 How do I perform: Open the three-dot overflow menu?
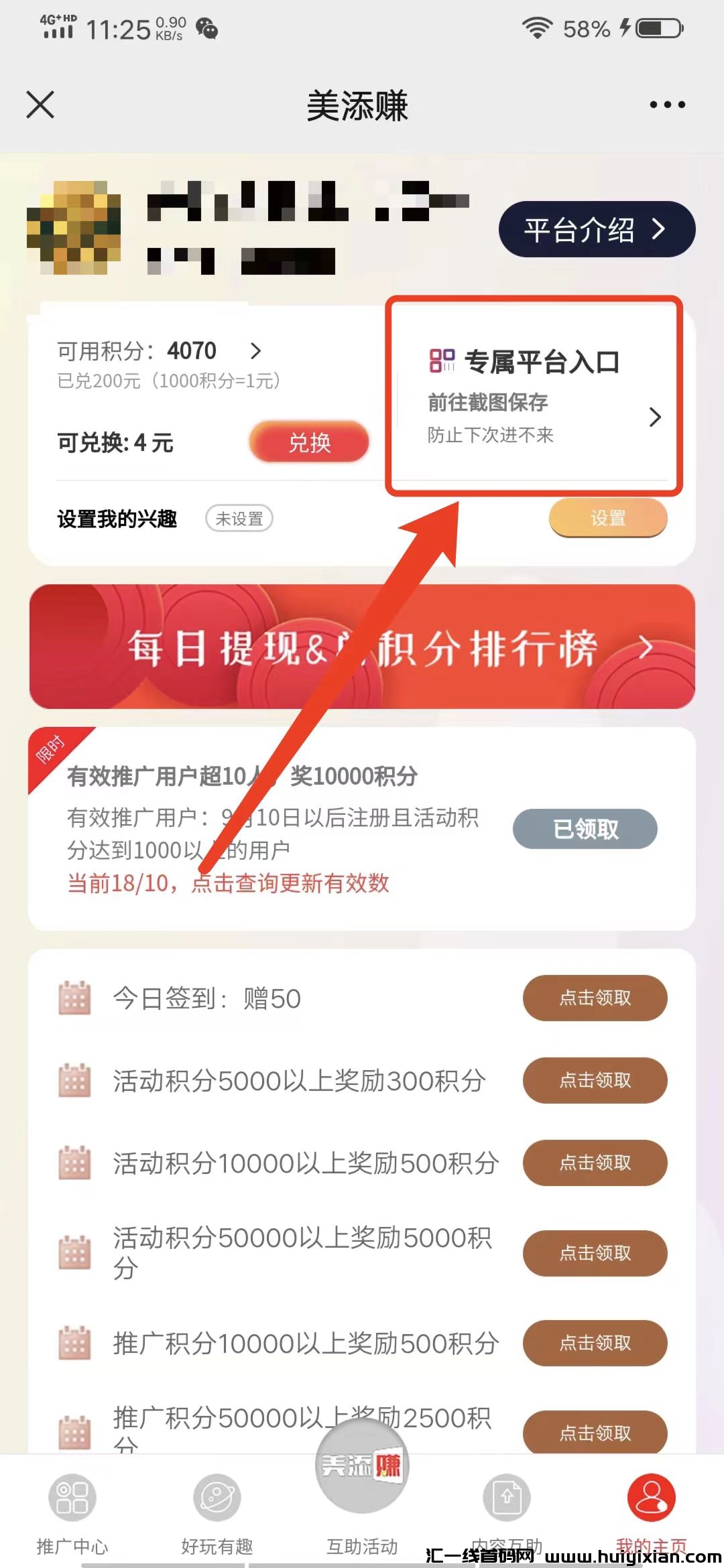(x=667, y=105)
